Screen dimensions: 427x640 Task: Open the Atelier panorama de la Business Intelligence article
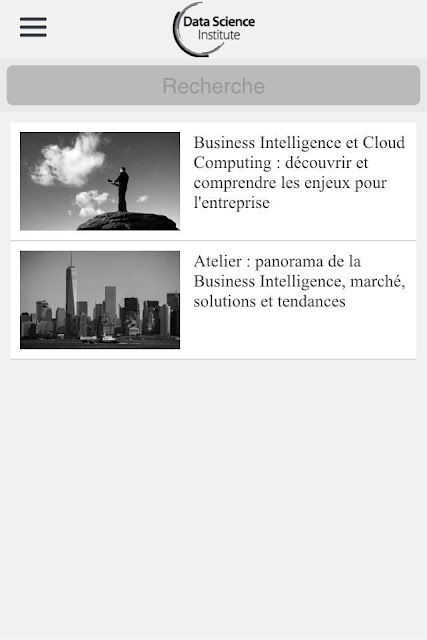coord(214,300)
